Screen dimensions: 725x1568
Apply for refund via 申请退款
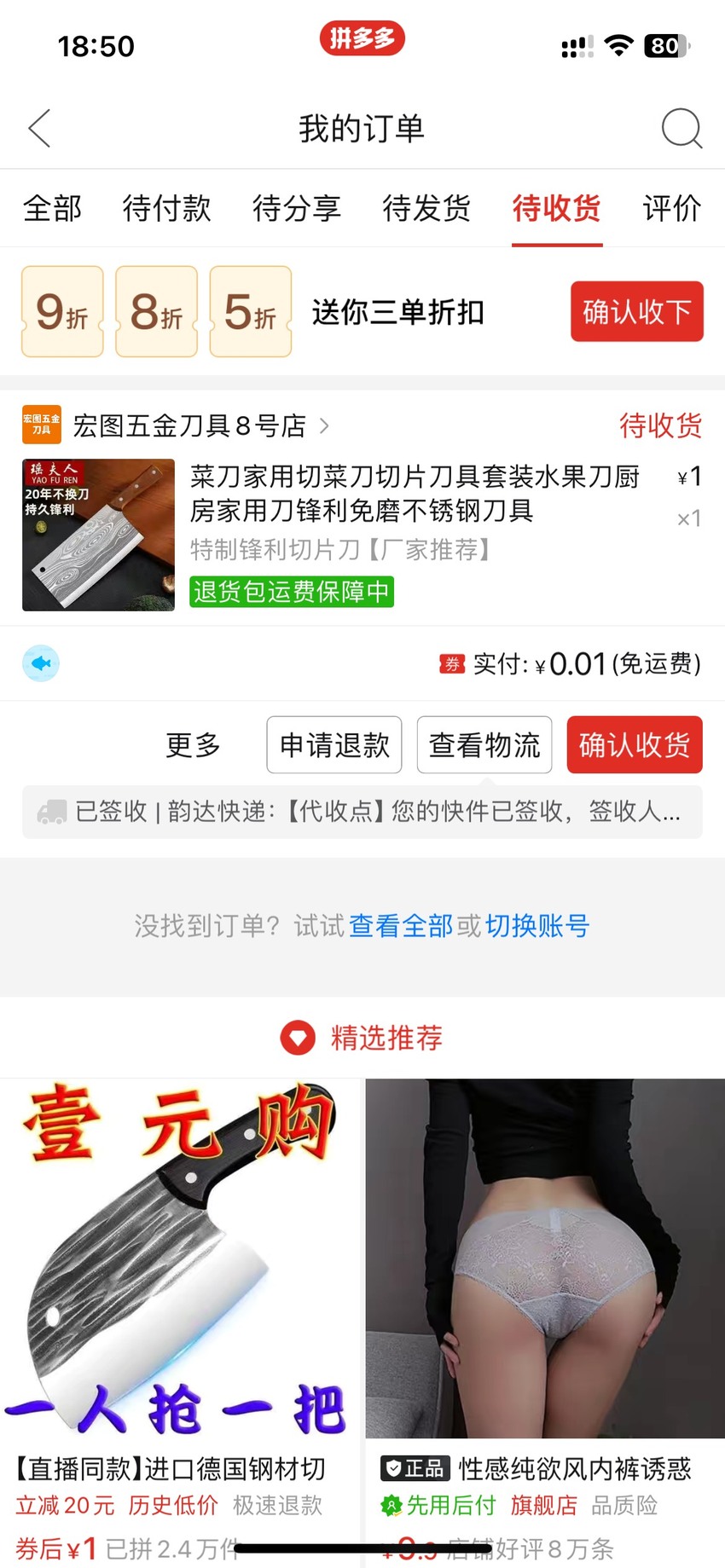(334, 745)
